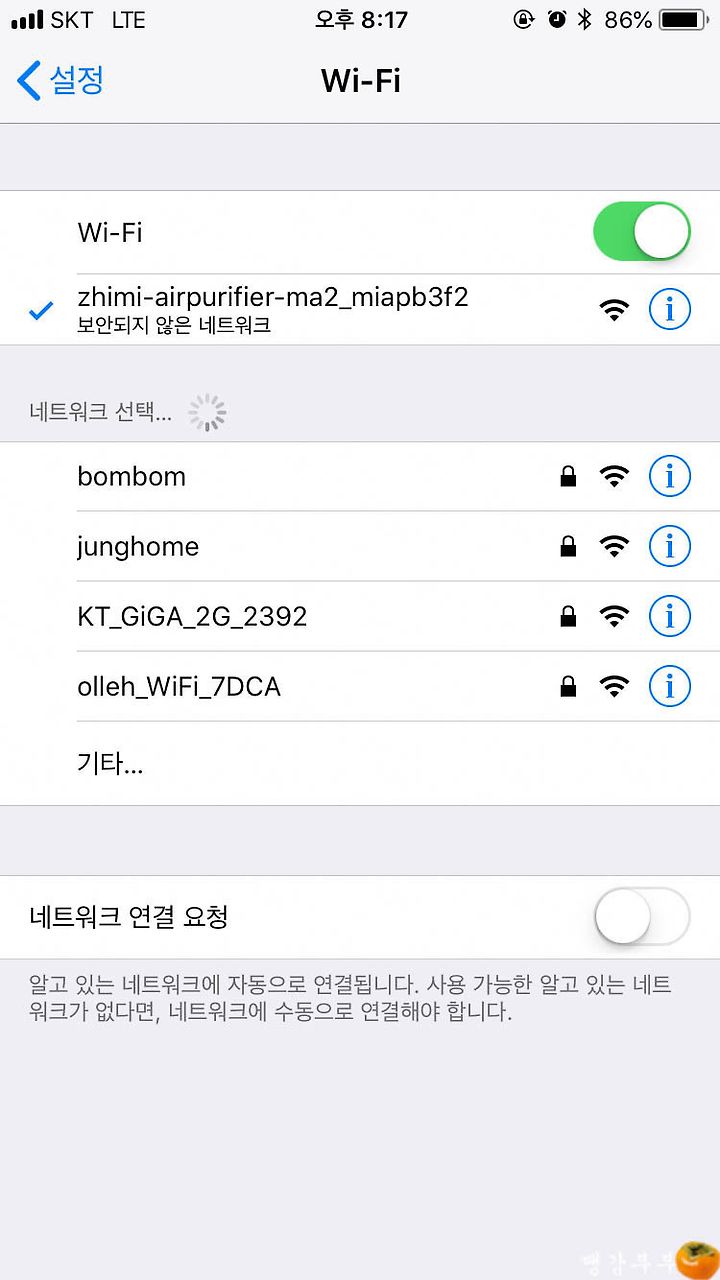This screenshot has width=720, height=1280.
Task: Connect to the bombom network
Action: click(360, 477)
